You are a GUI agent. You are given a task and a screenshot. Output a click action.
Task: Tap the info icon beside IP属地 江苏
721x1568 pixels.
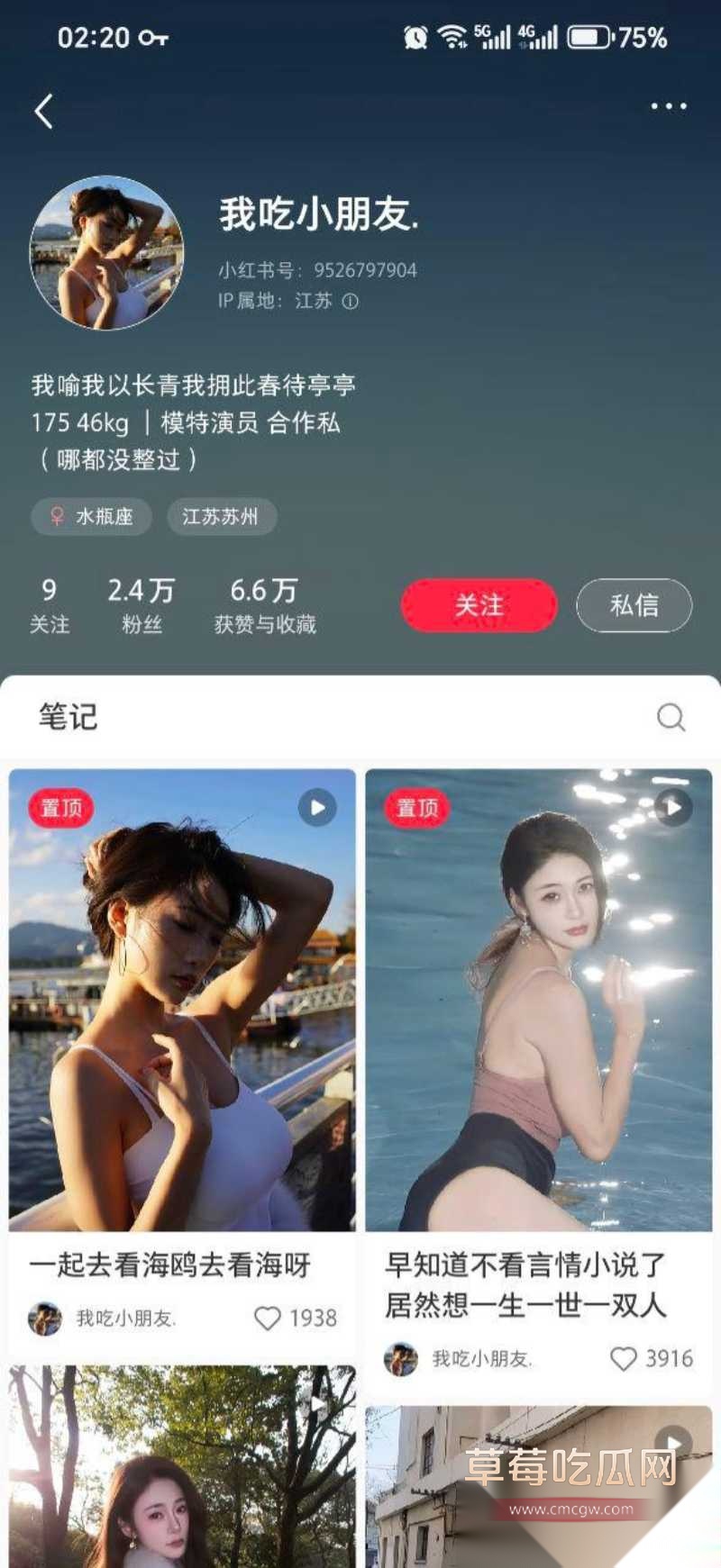pyautogui.click(x=350, y=304)
